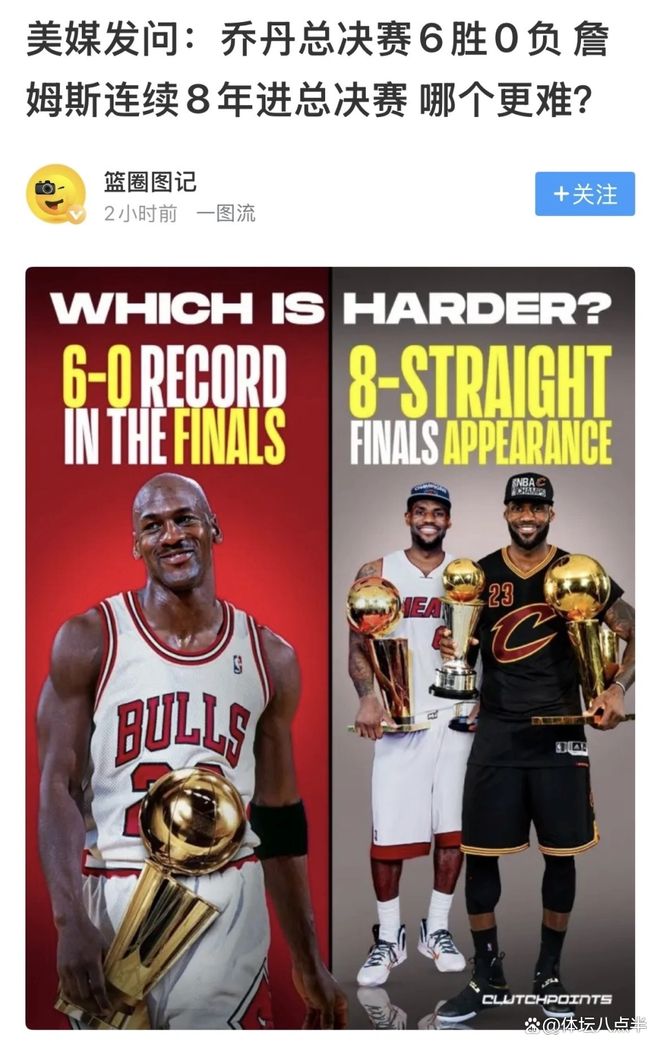Open the 篮圈图记 author name
The width and height of the screenshot is (660, 1048).
coord(150,182)
